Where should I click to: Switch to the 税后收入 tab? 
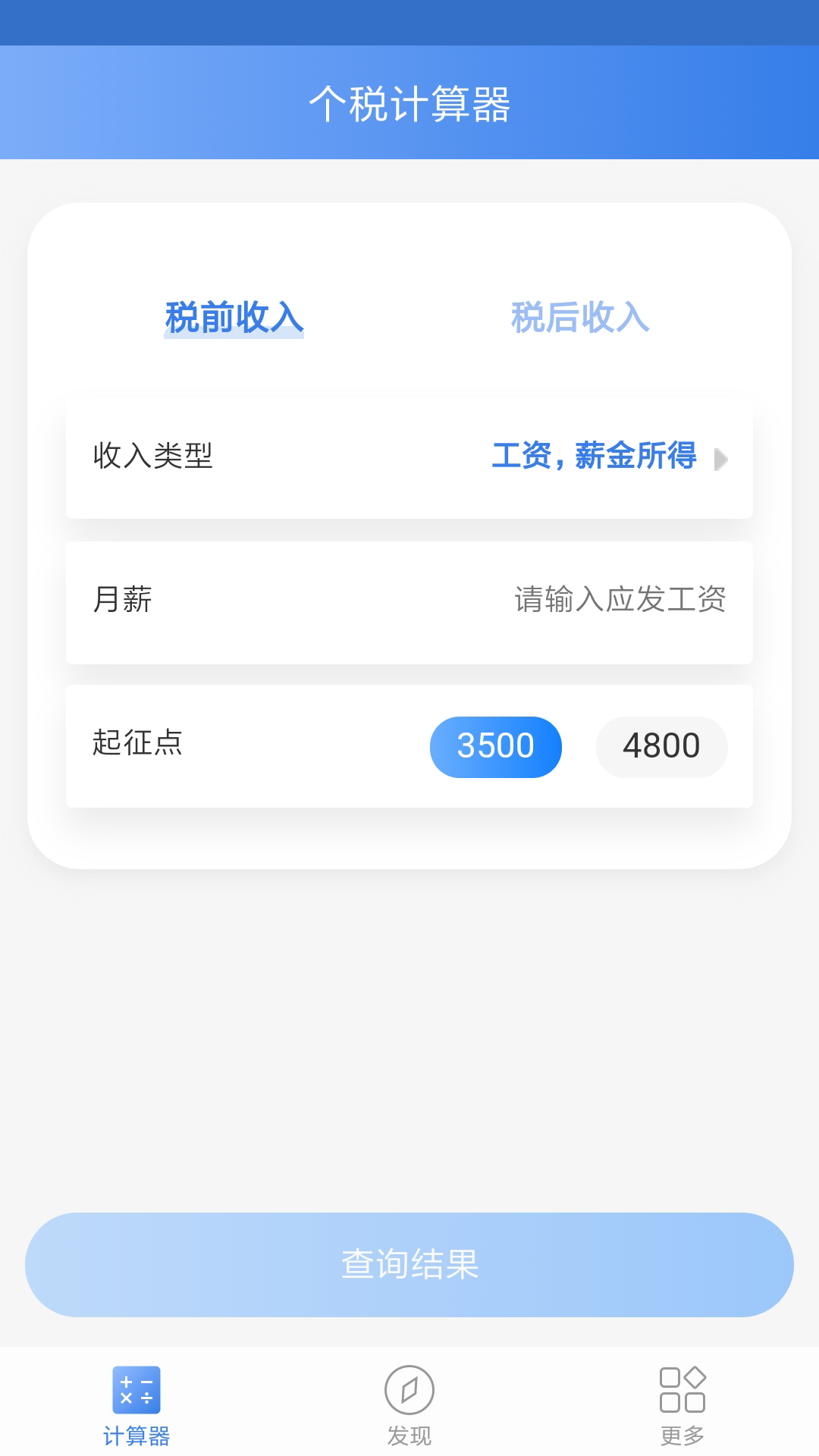click(580, 317)
